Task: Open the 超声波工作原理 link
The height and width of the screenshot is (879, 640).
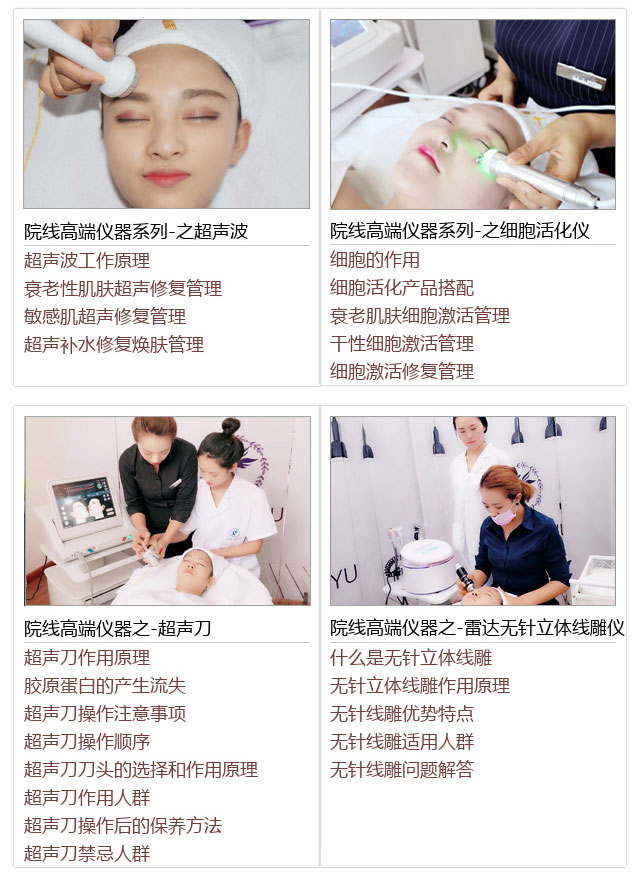Action: (x=87, y=261)
